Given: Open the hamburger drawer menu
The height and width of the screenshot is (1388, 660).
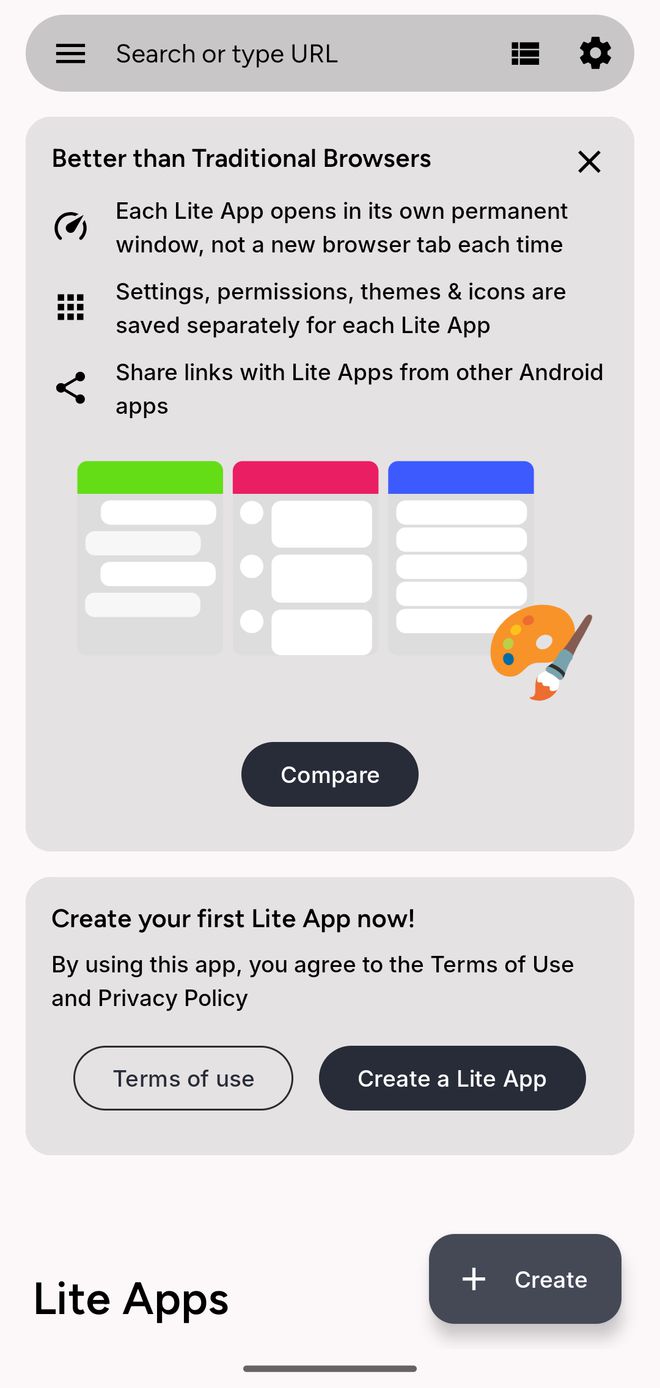Looking at the screenshot, I should (70, 54).
